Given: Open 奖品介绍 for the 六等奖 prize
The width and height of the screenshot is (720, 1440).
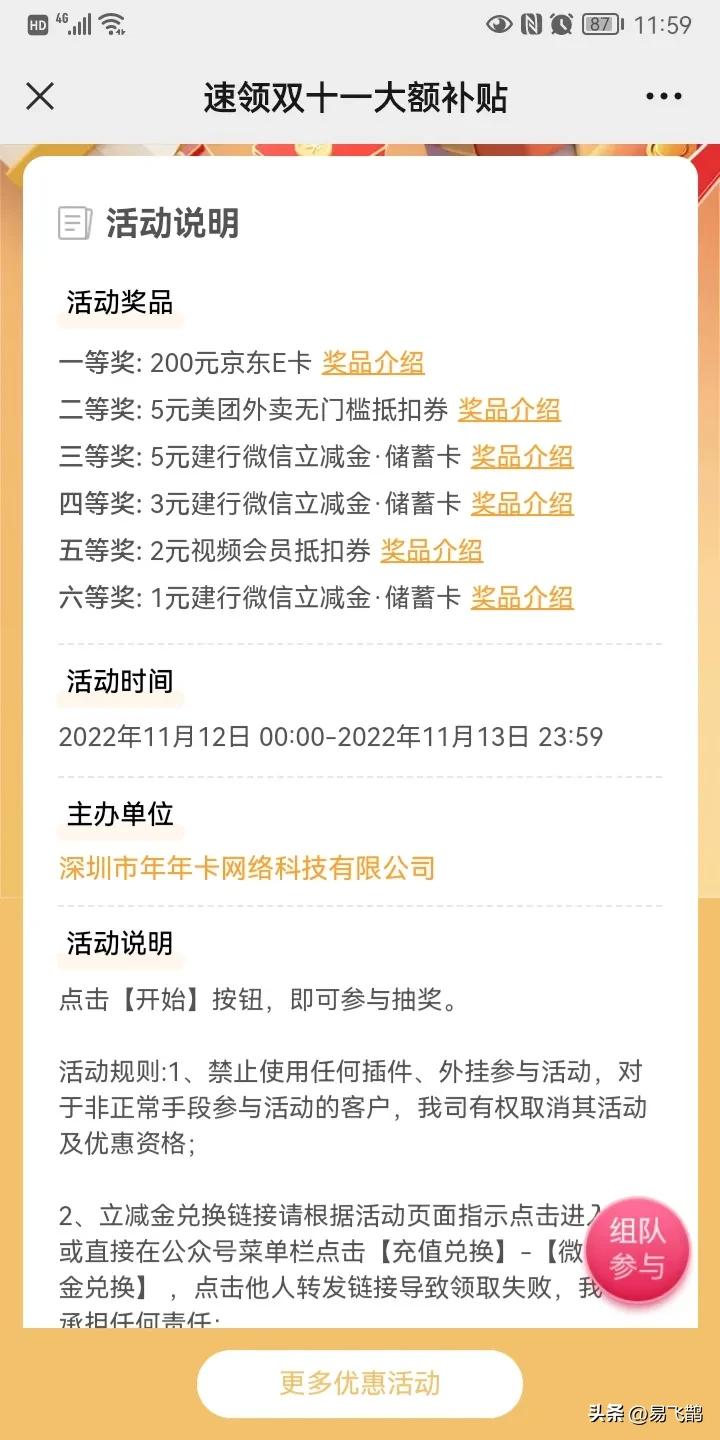Looking at the screenshot, I should pos(523,598).
